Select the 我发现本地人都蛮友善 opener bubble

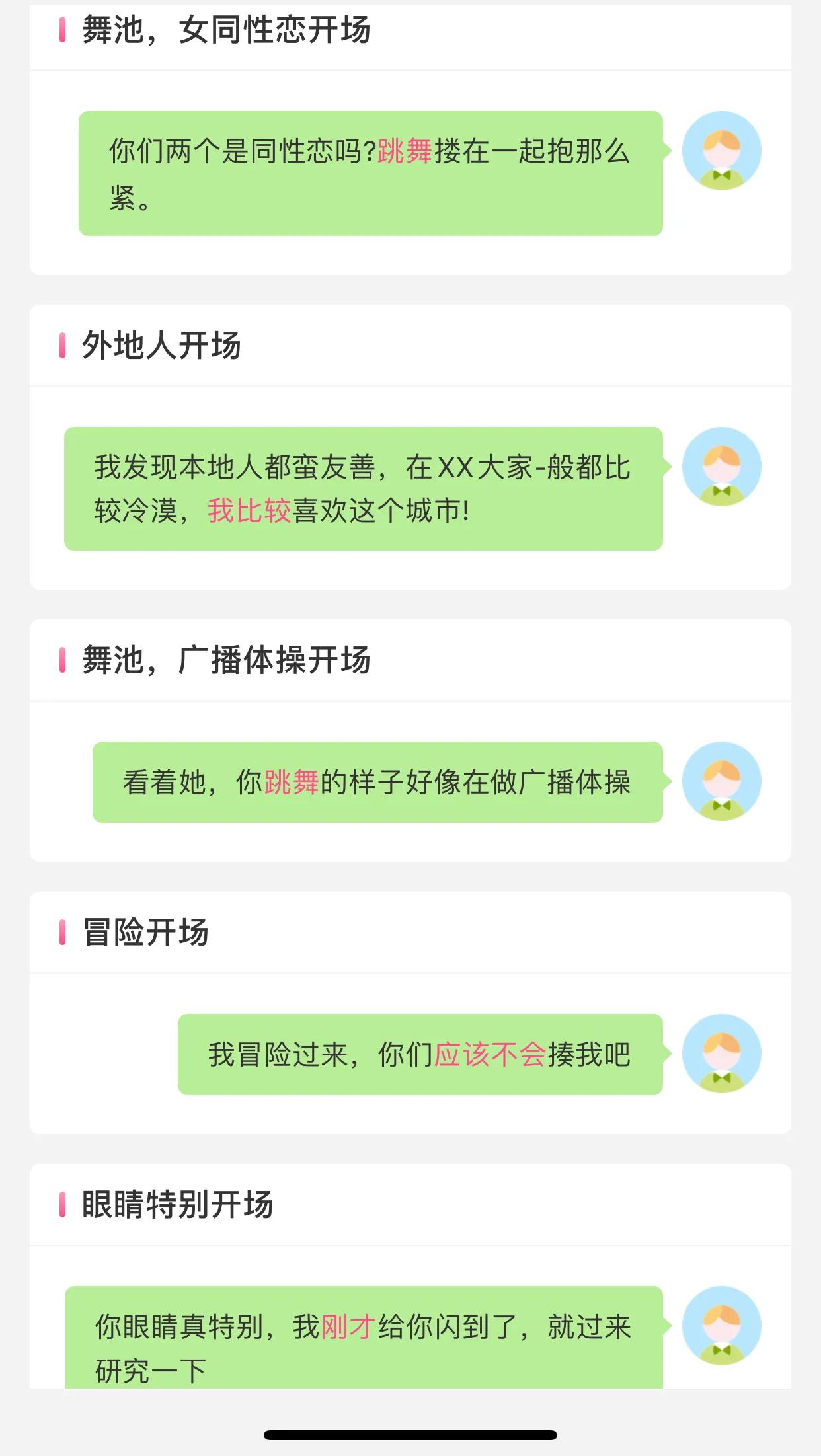pos(364,488)
